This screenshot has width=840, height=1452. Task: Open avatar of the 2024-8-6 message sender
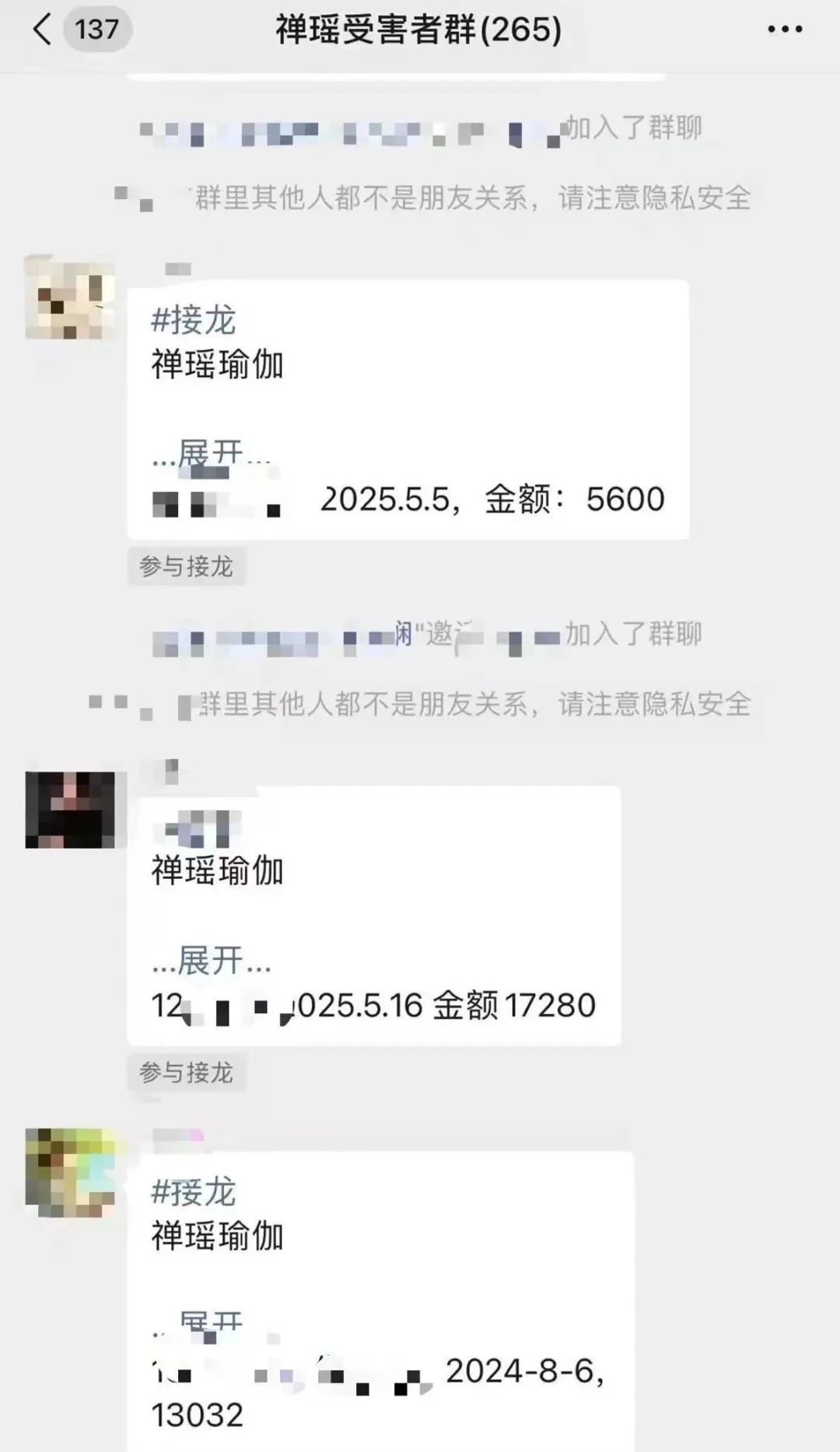click(x=70, y=1173)
